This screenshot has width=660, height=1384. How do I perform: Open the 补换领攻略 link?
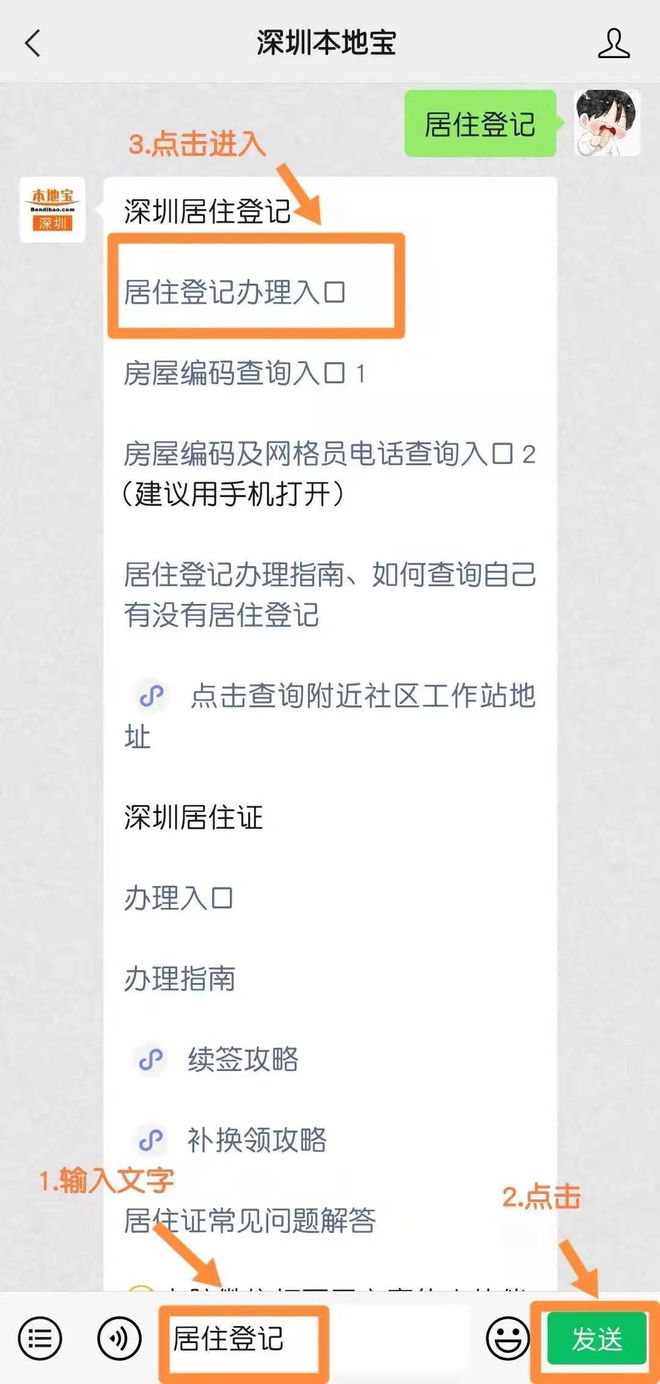point(232,1140)
